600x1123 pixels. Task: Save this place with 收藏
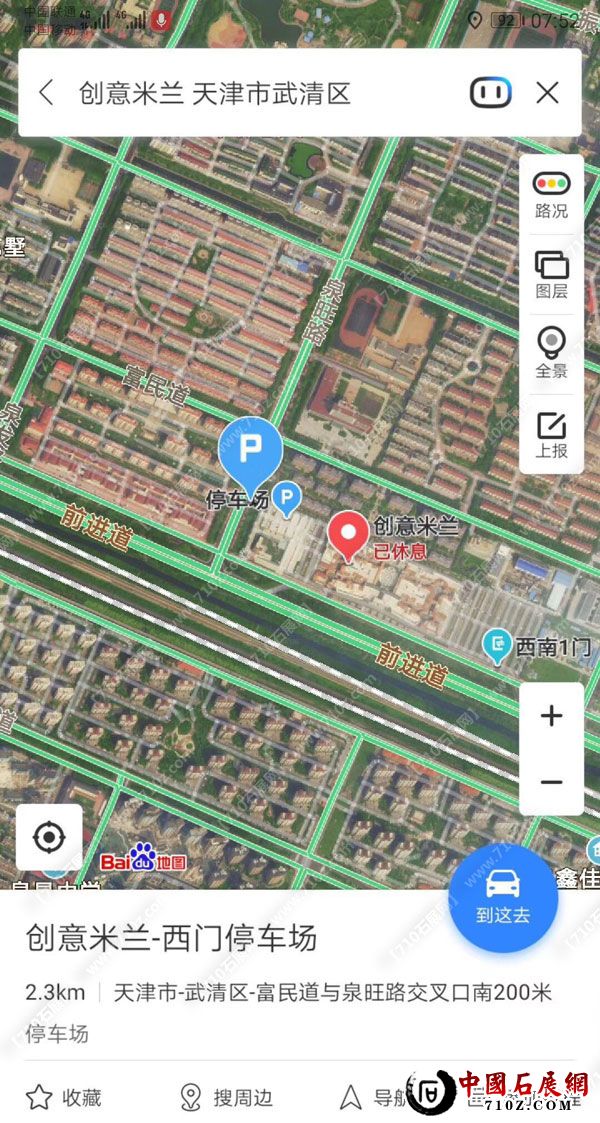pyautogui.click(x=64, y=1097)
